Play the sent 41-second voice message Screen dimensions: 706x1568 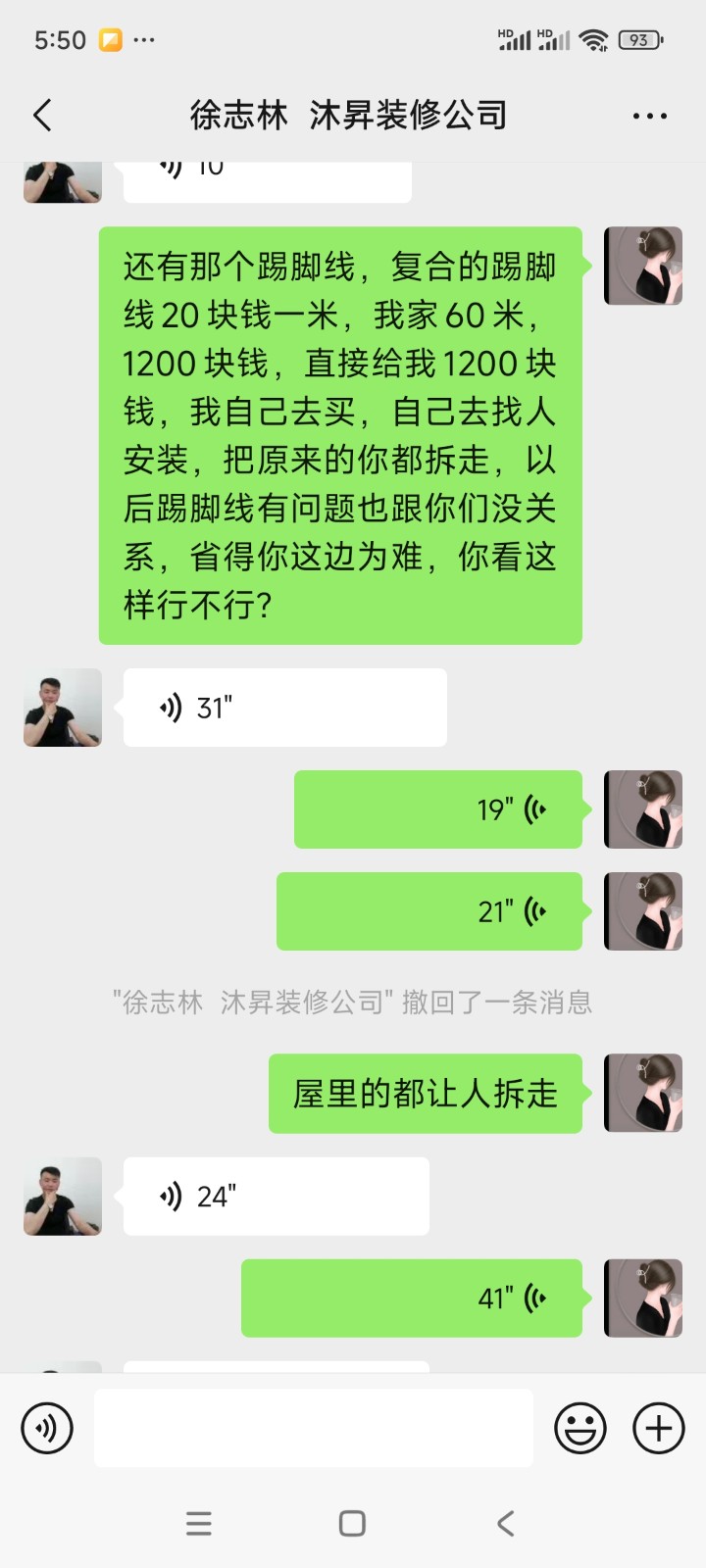(x=412, y=1298)
